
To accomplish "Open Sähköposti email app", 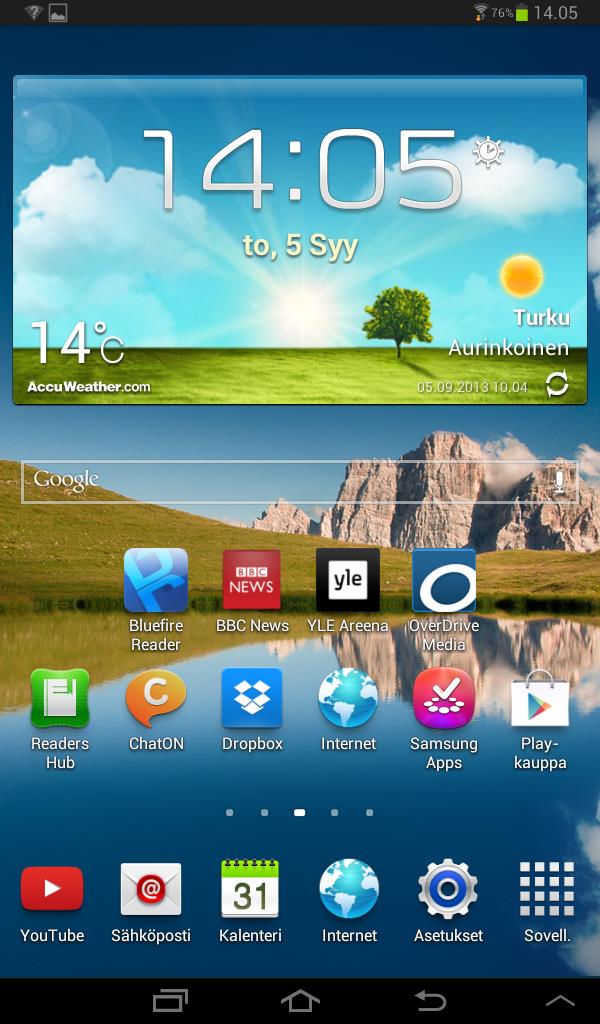I will point(151,889).
